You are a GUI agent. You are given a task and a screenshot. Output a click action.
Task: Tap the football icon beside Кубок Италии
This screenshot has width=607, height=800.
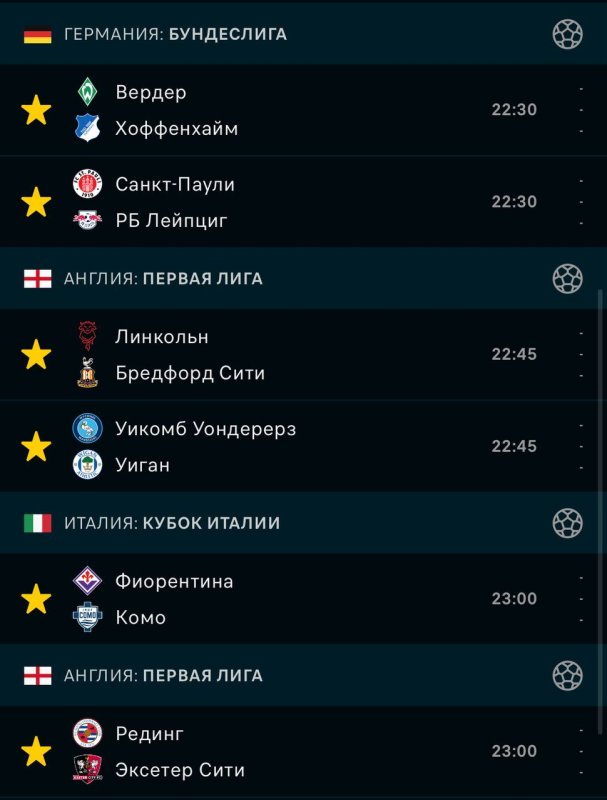(567, 523)
